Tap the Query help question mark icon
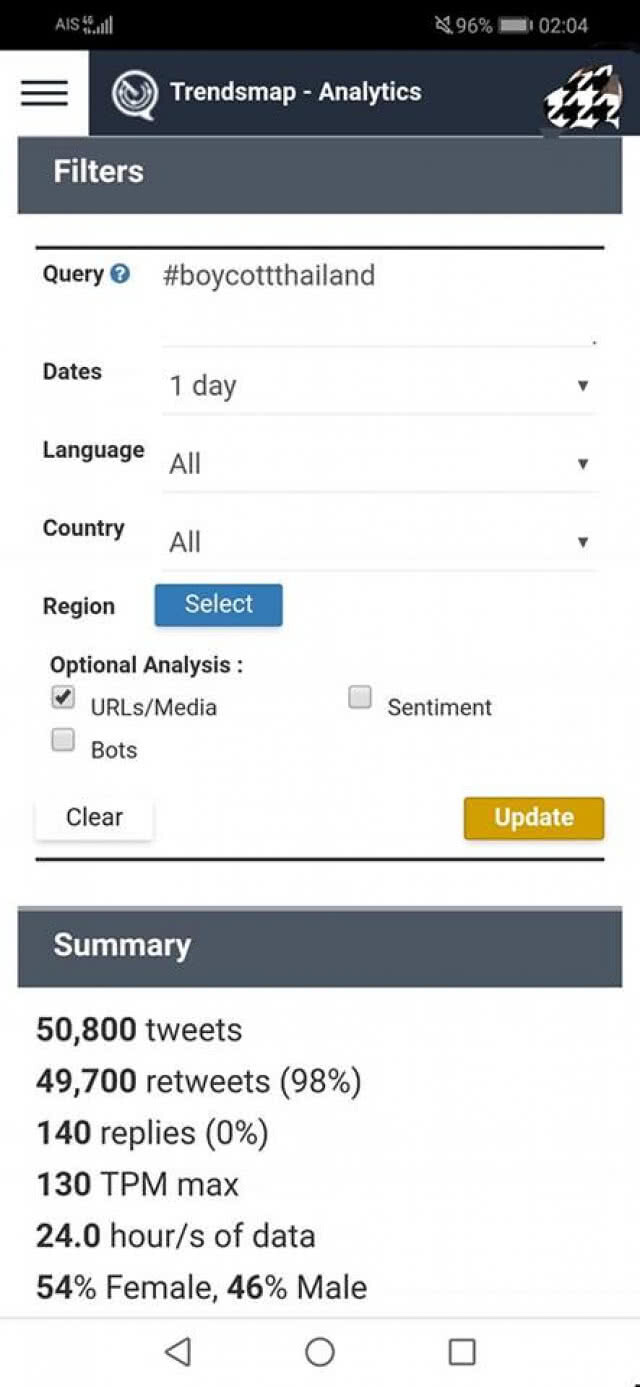The height and width of the screenshot is (1387, 640). pos(120,274)
